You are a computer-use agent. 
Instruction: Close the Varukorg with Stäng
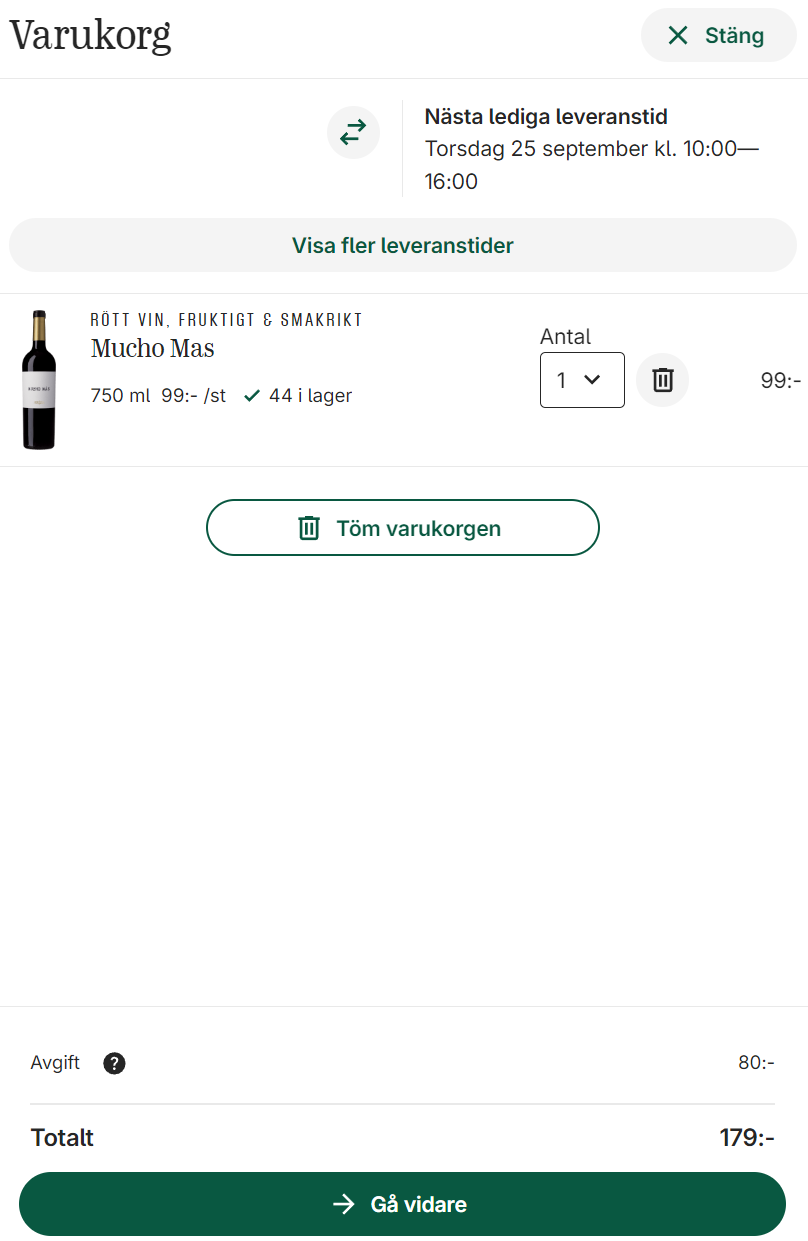718,36
